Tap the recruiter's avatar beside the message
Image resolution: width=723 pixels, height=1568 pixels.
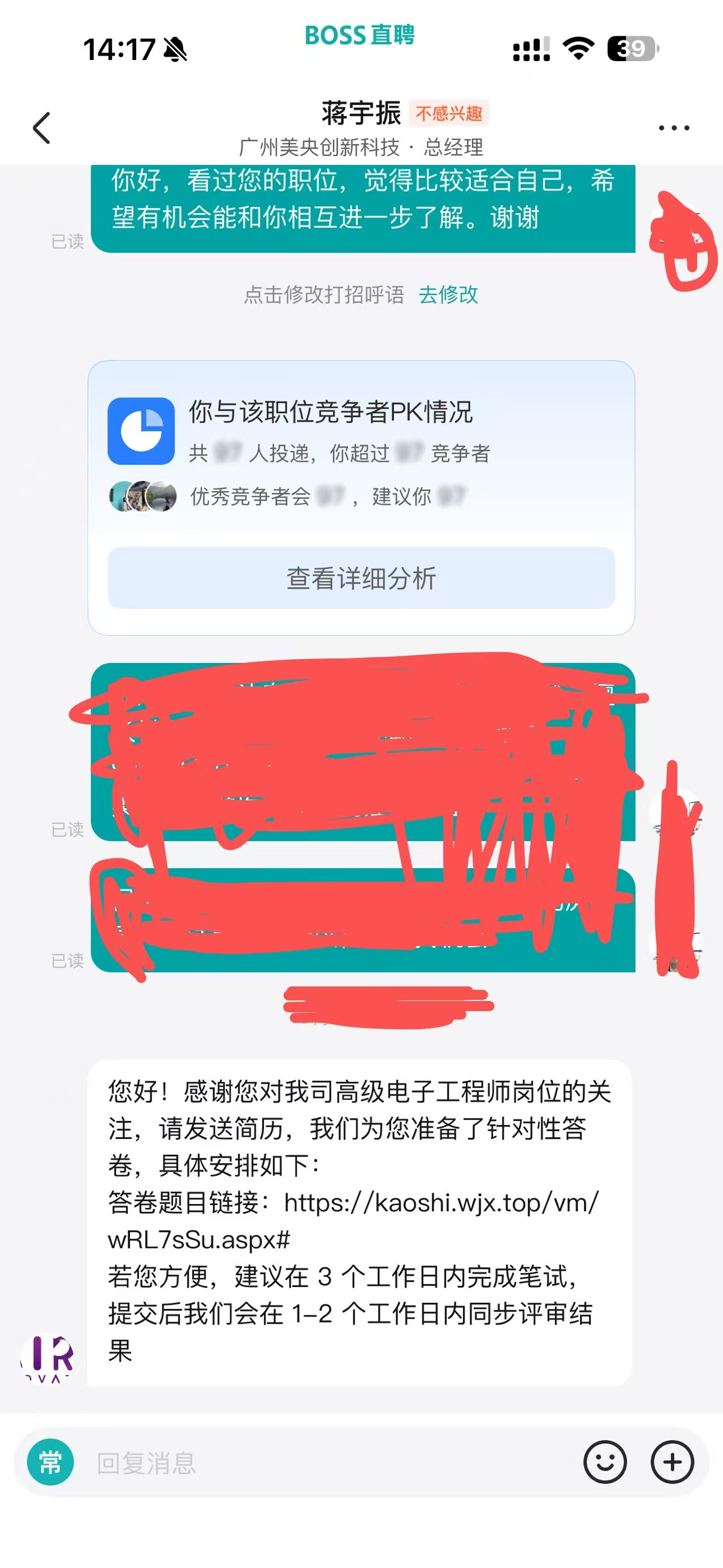tap(47, 1360)
